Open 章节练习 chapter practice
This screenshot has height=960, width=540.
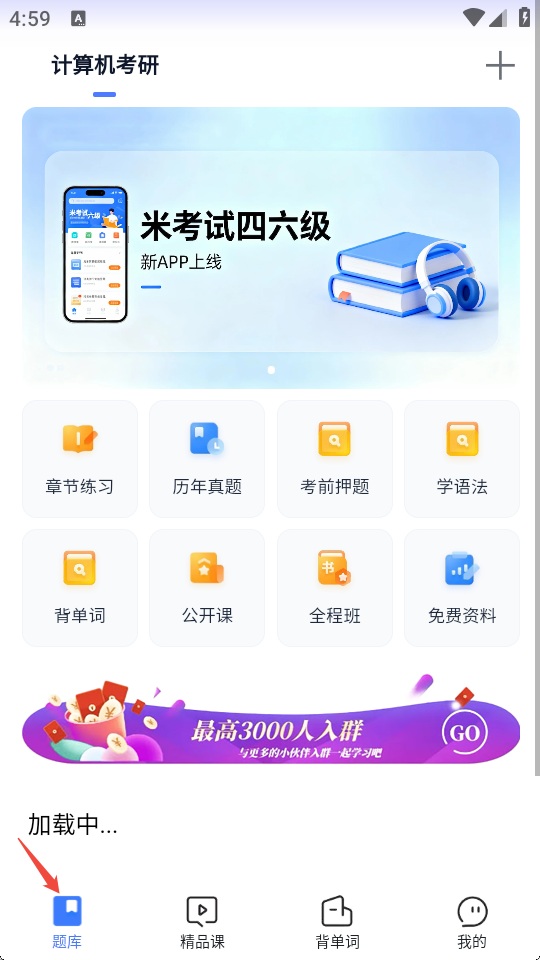[x=80, y=459]
